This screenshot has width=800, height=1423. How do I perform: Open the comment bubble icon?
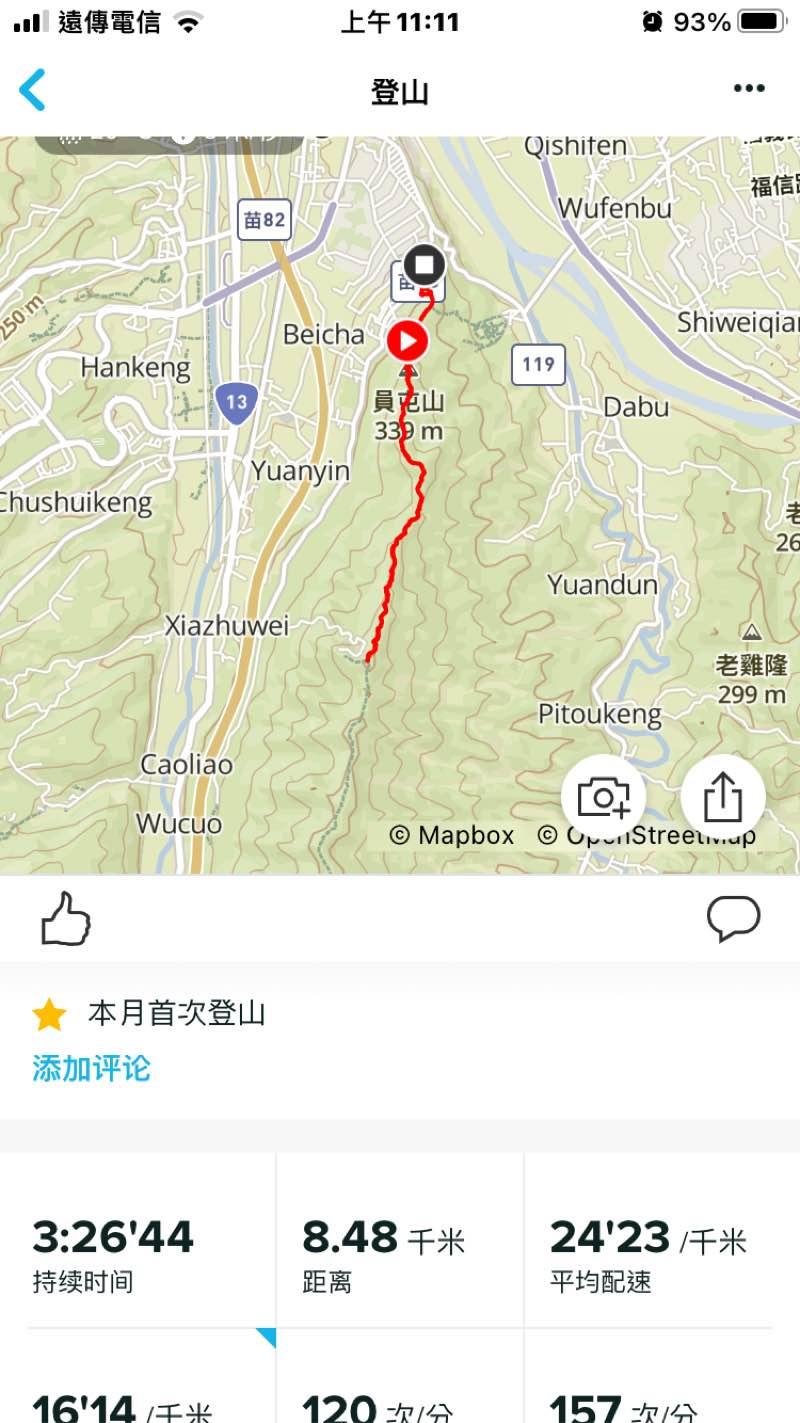pyautogui.click(x=733, y=919)
